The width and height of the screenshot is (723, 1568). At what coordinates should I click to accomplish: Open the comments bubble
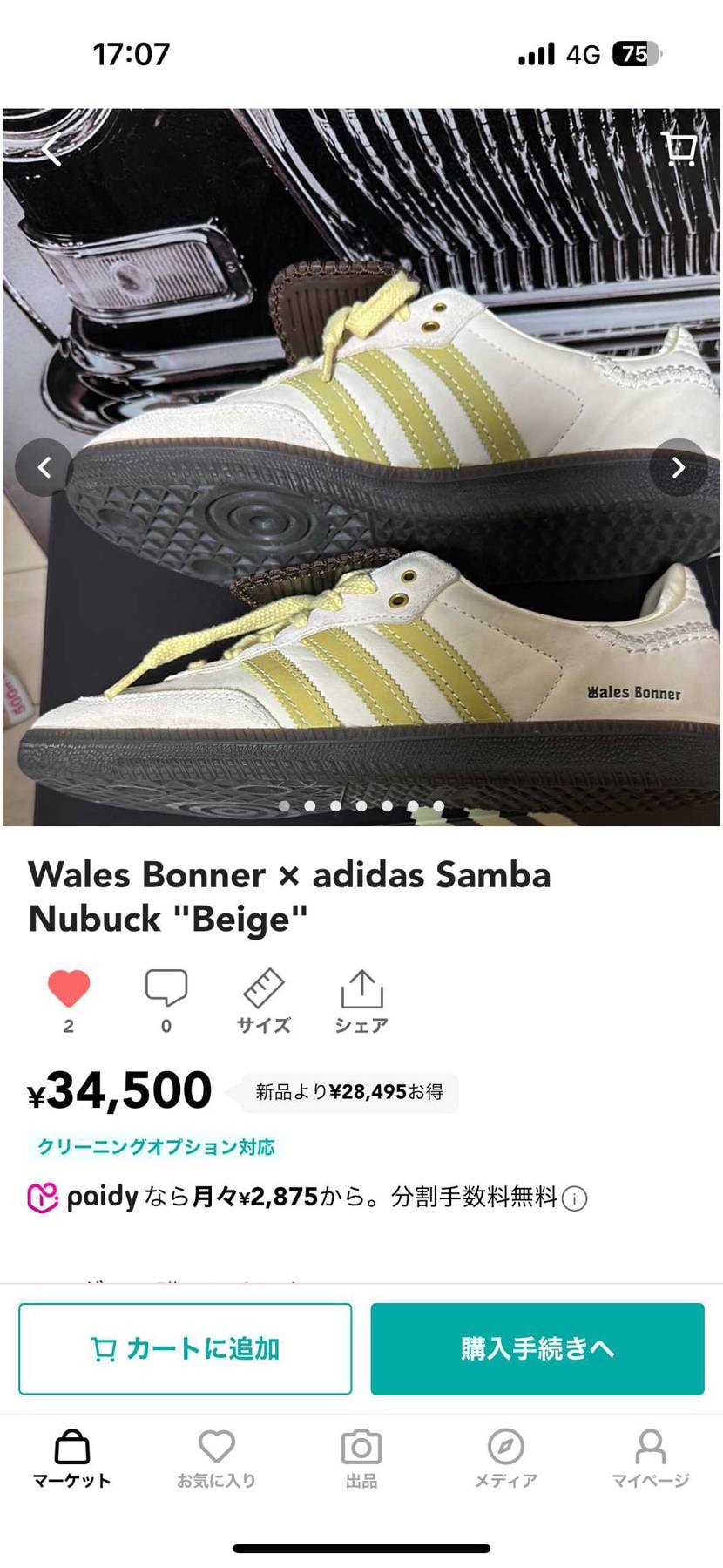point(166,988)
